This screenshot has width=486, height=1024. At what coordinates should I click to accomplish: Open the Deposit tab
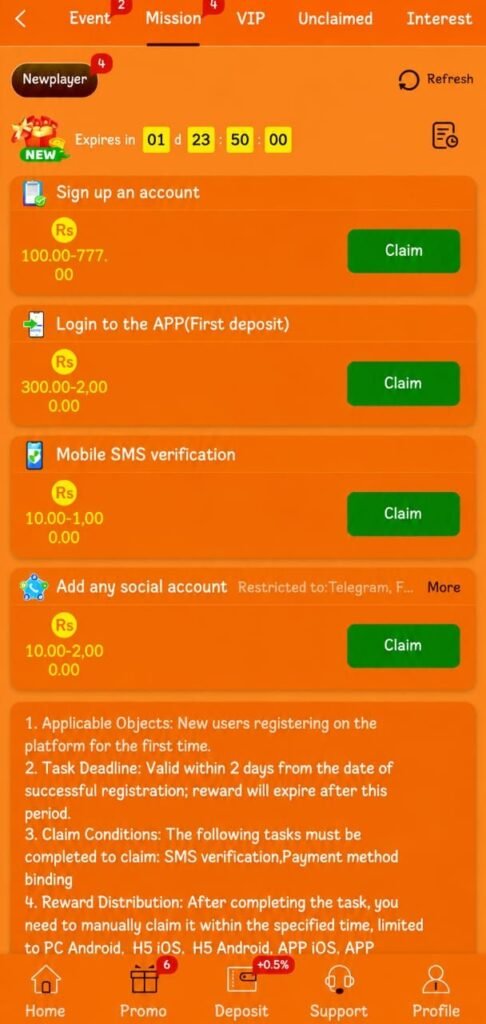tap(242, 990)
